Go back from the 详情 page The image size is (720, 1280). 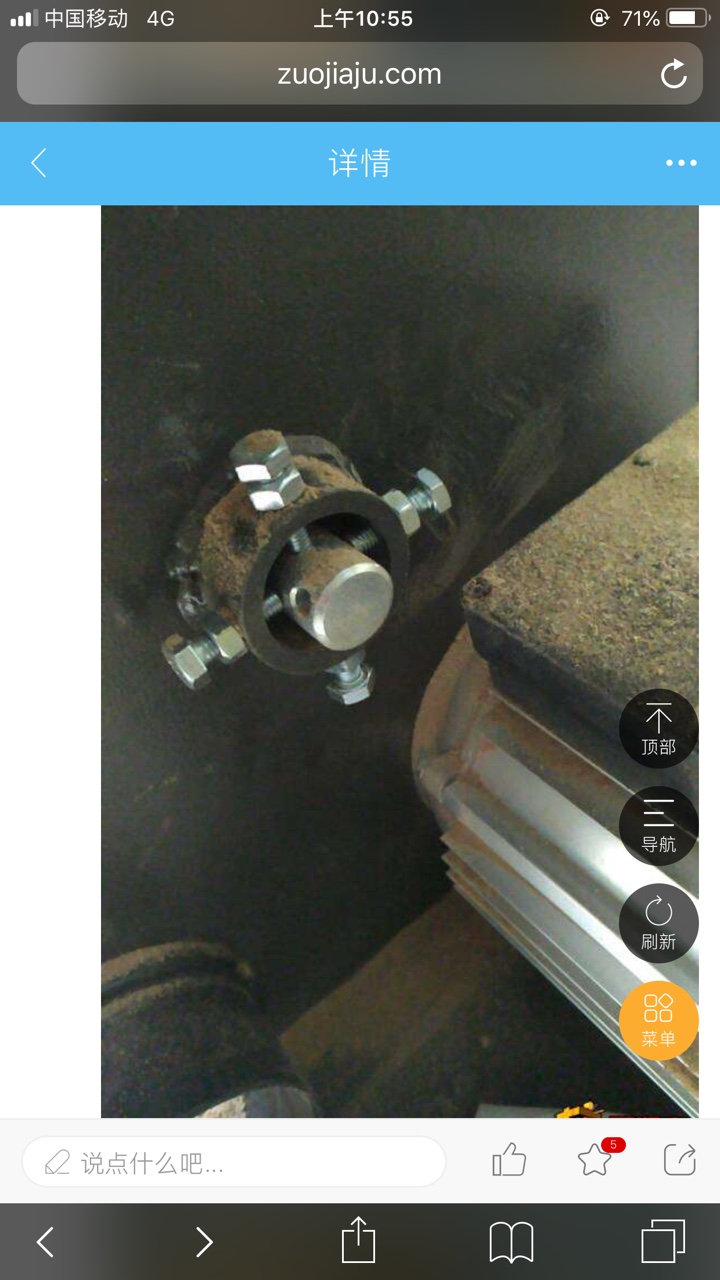pyautogui.click(x=39, y=163)
